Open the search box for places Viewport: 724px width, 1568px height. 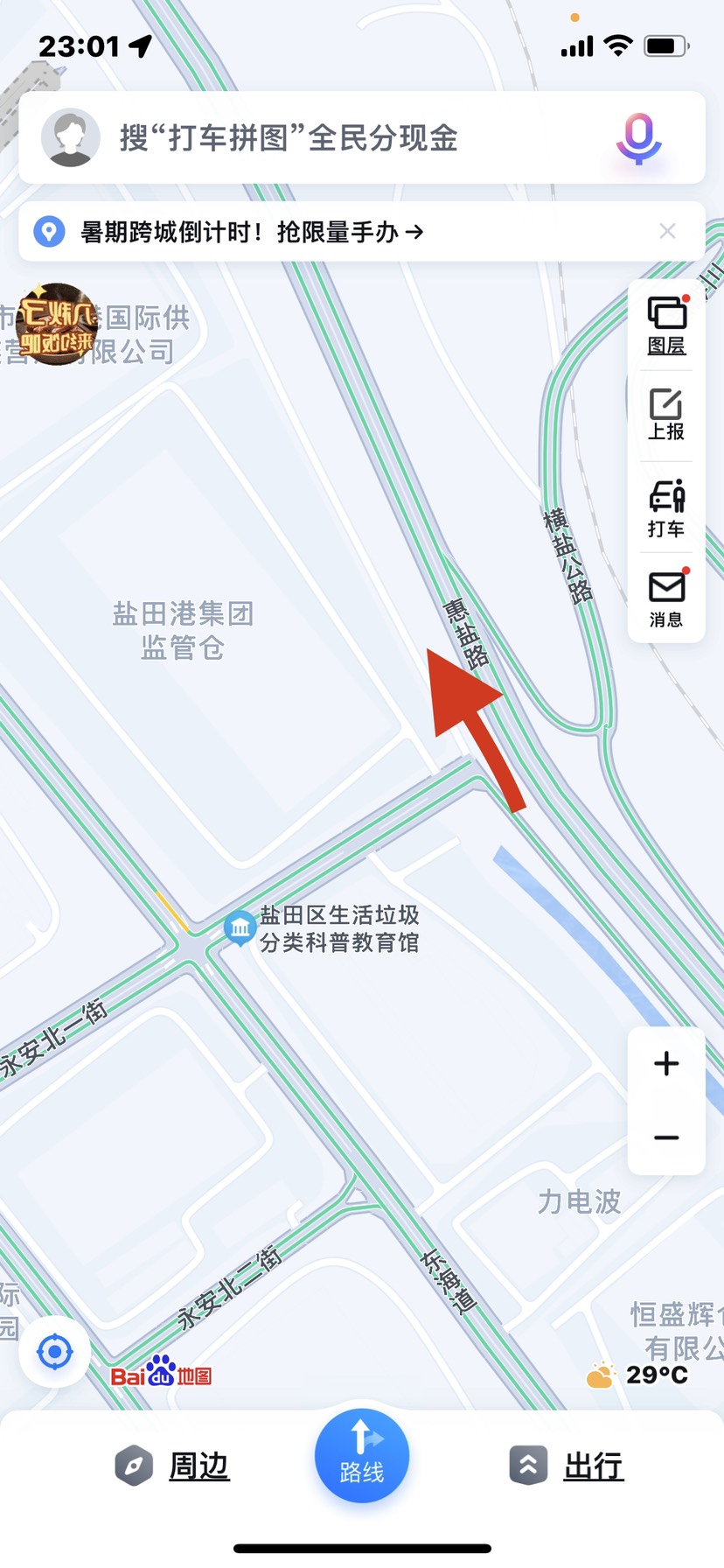coord(350,138)
